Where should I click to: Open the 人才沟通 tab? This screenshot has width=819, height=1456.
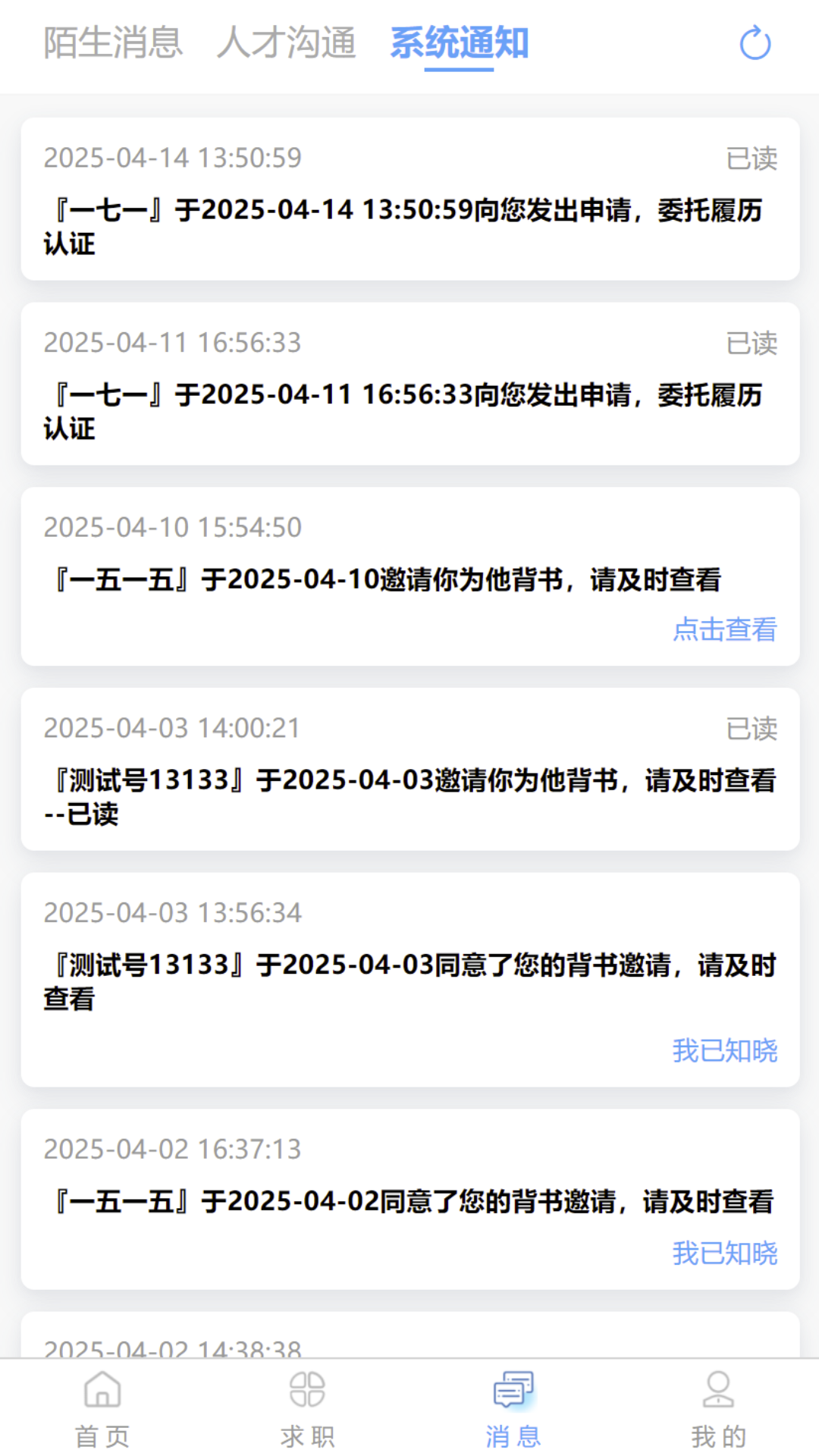[288, 44]
